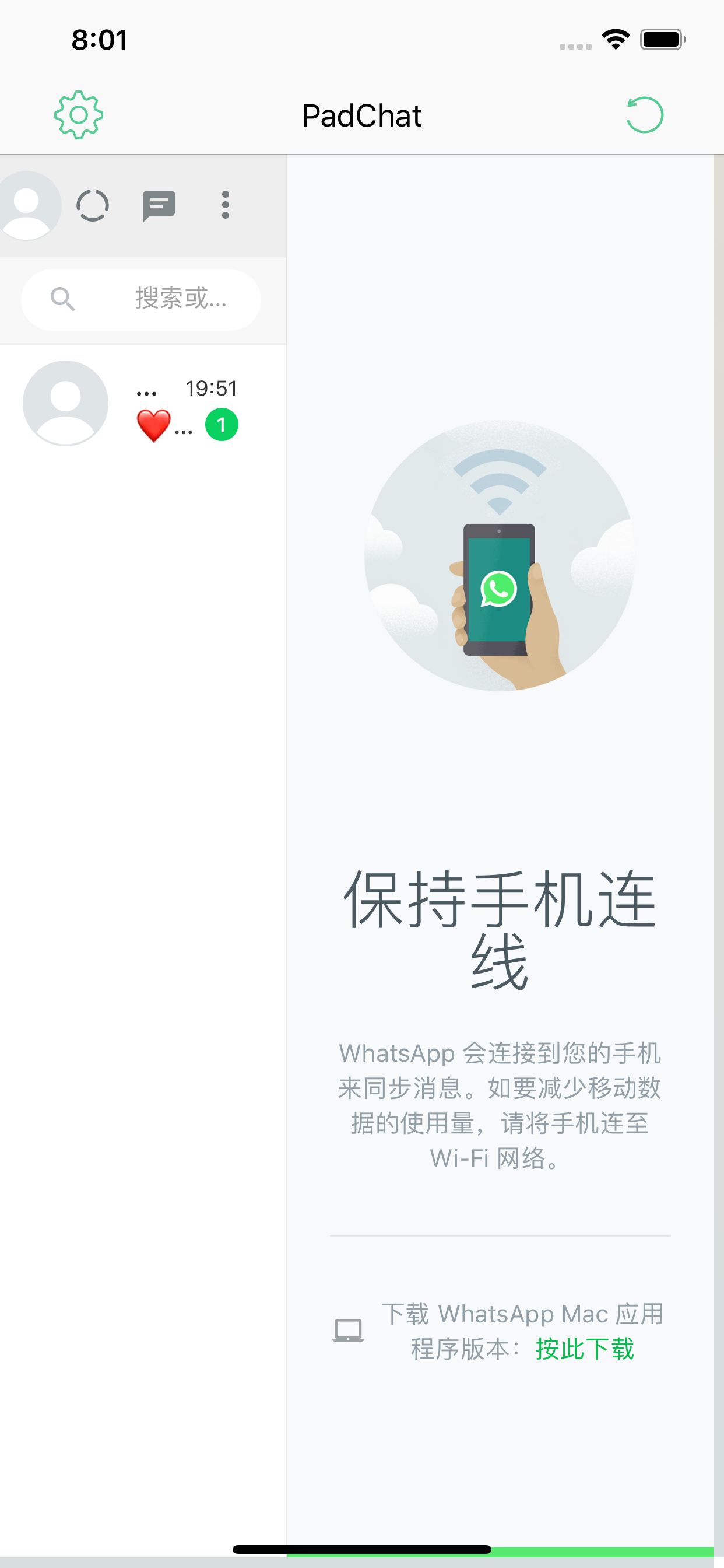724x1568 pixels.
Task: Click the red heart emoji preview
Action: [x=154, y=426]
